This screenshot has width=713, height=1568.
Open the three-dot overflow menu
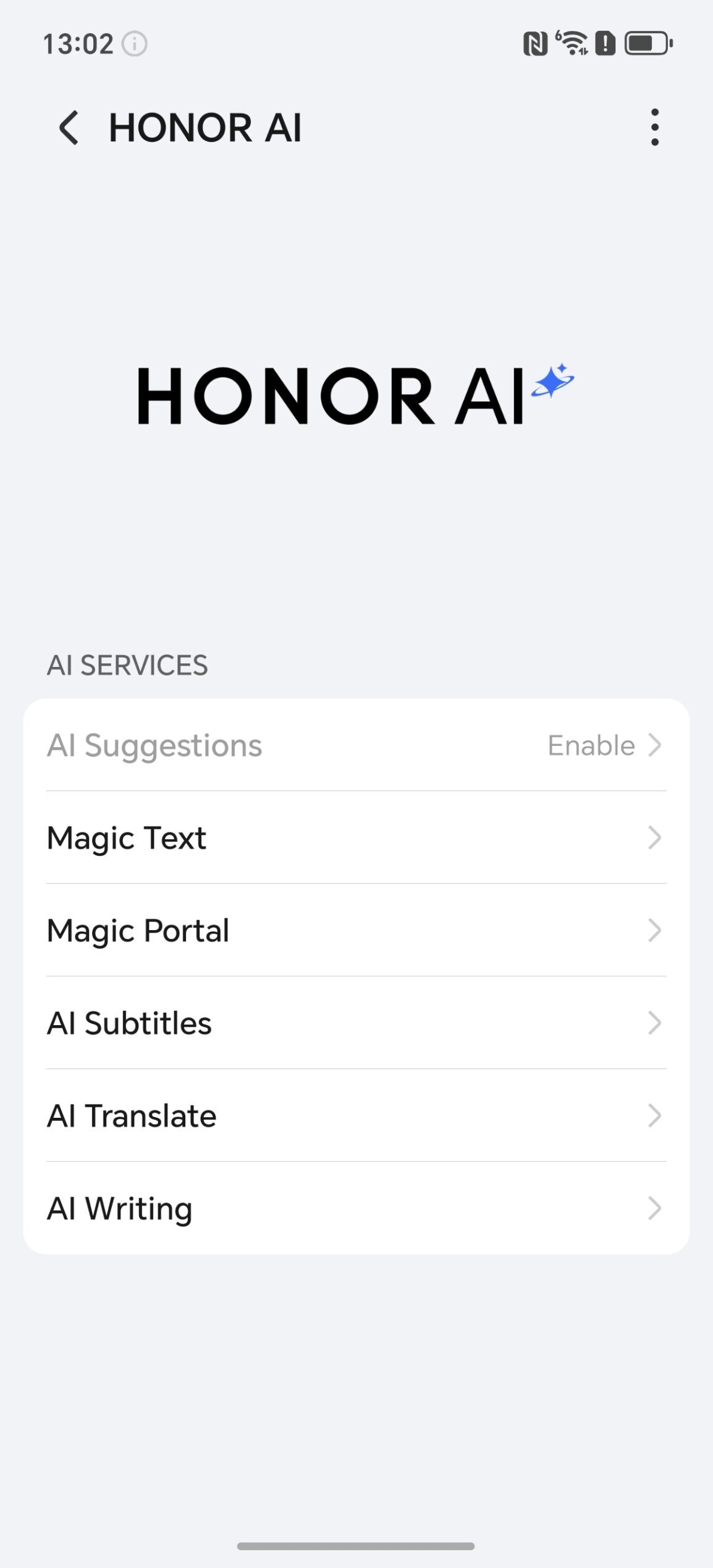pos(654,128)
